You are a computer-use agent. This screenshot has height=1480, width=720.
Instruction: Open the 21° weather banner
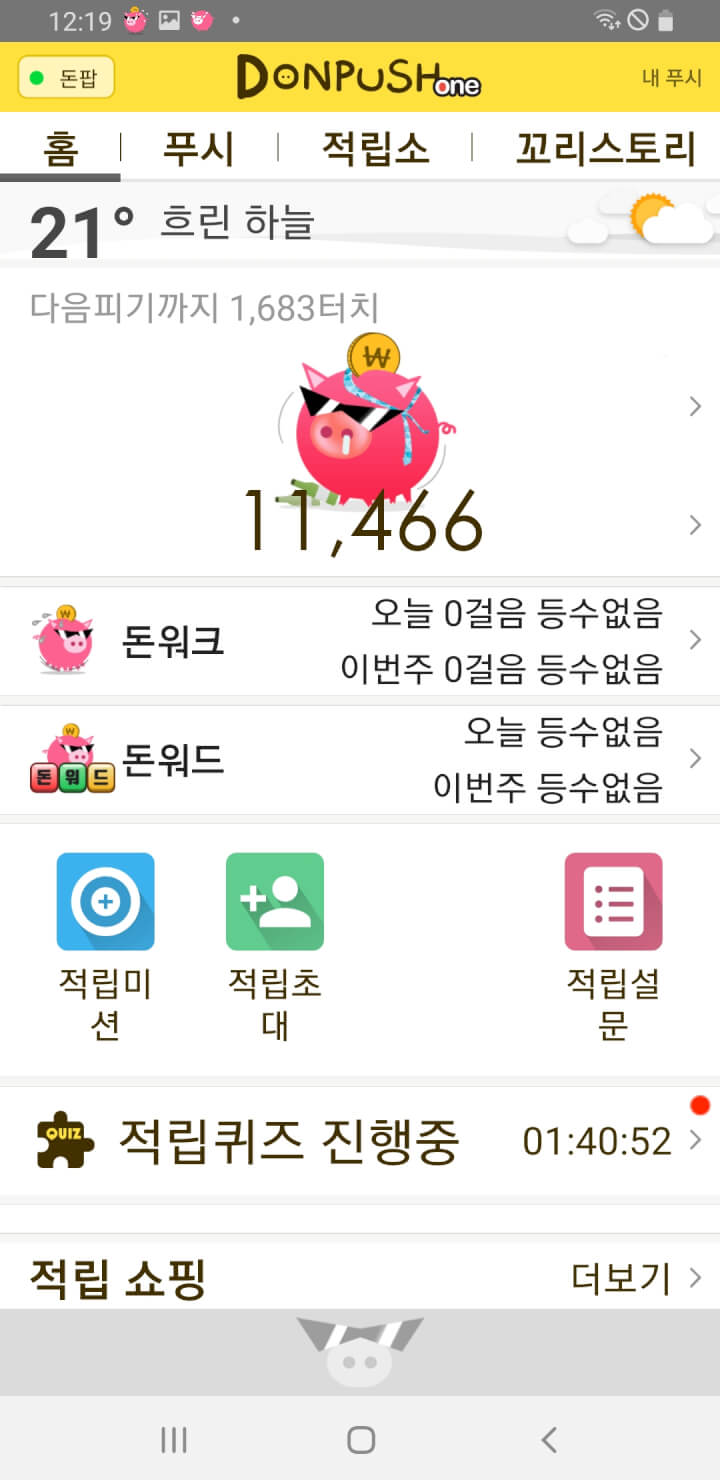tap(360, 221)
